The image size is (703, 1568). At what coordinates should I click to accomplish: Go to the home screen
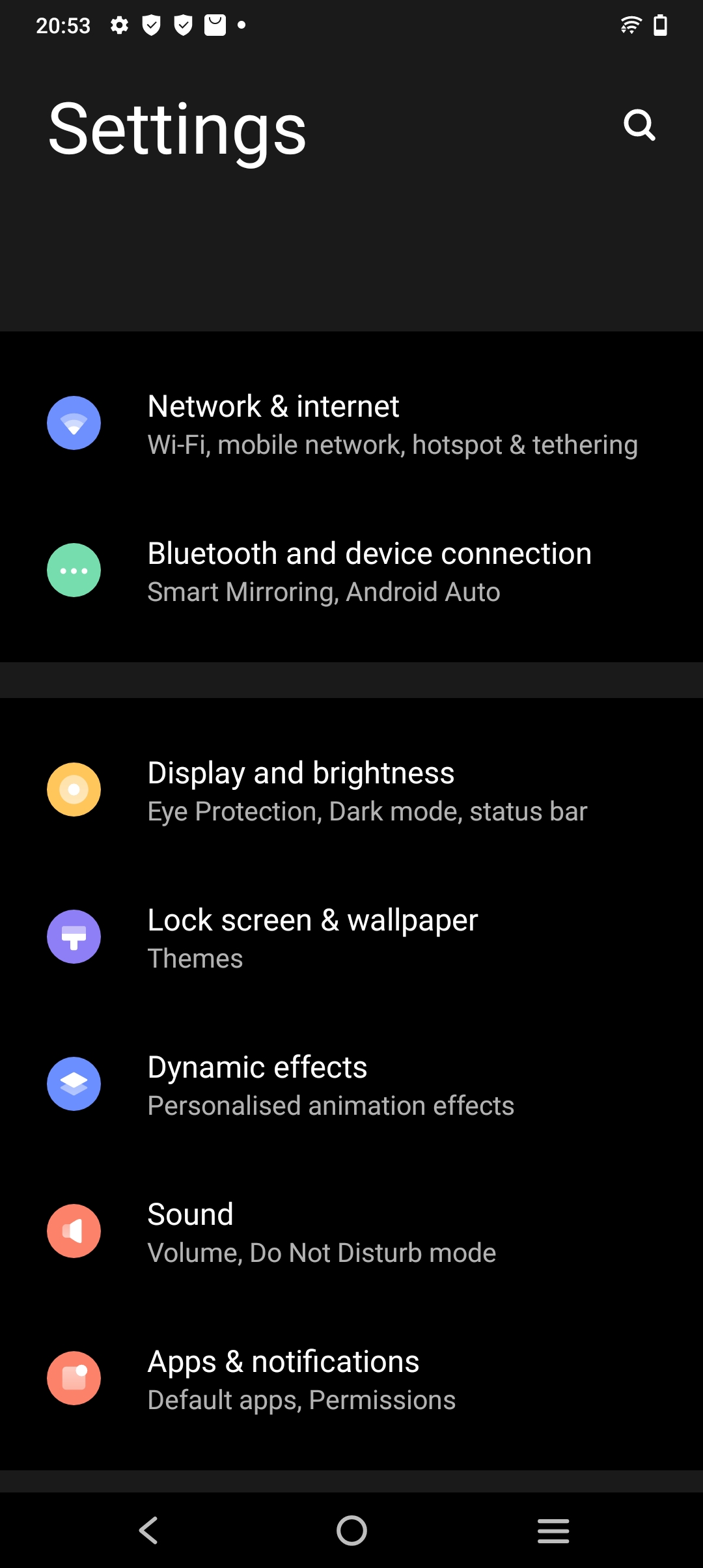(351, 1530)
